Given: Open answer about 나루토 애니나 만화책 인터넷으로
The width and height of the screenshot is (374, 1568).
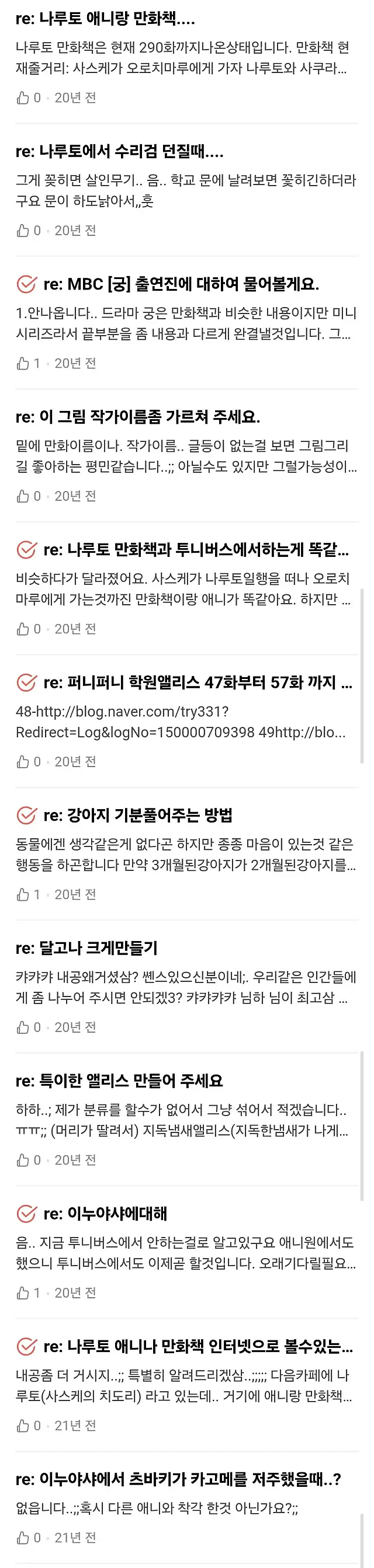Looking at the screenshot, I should coord(198,1346).
